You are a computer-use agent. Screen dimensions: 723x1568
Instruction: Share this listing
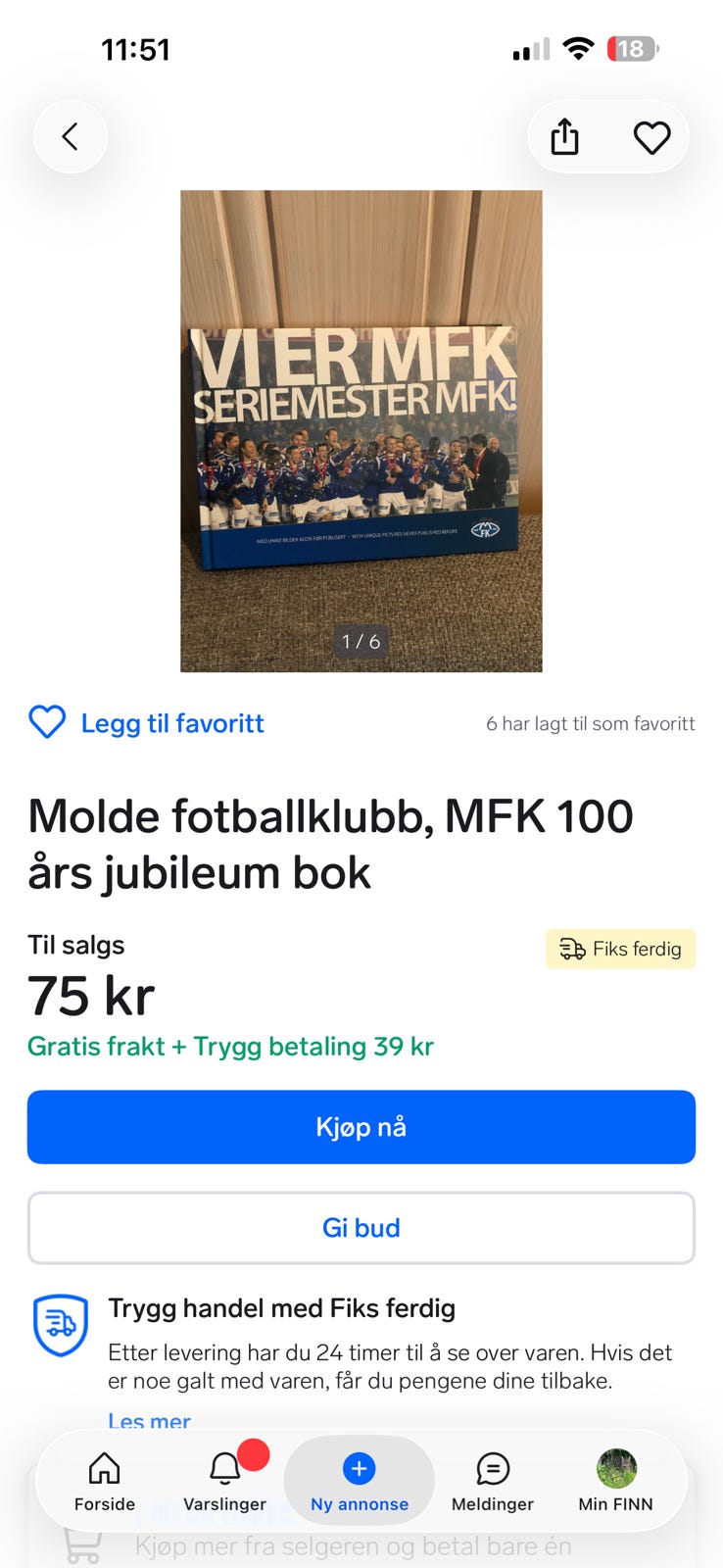[564, 137]
